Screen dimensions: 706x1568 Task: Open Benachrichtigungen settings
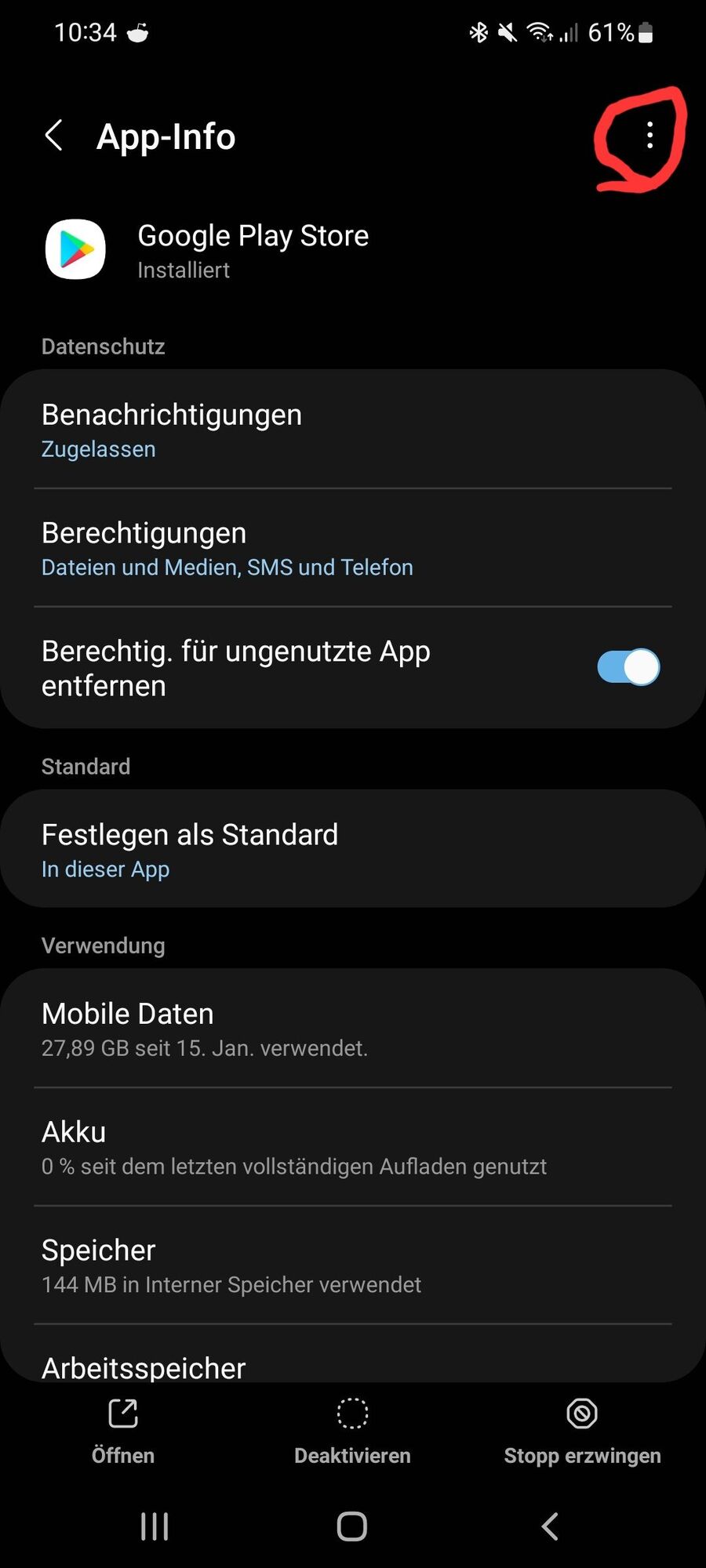[353, 430]
